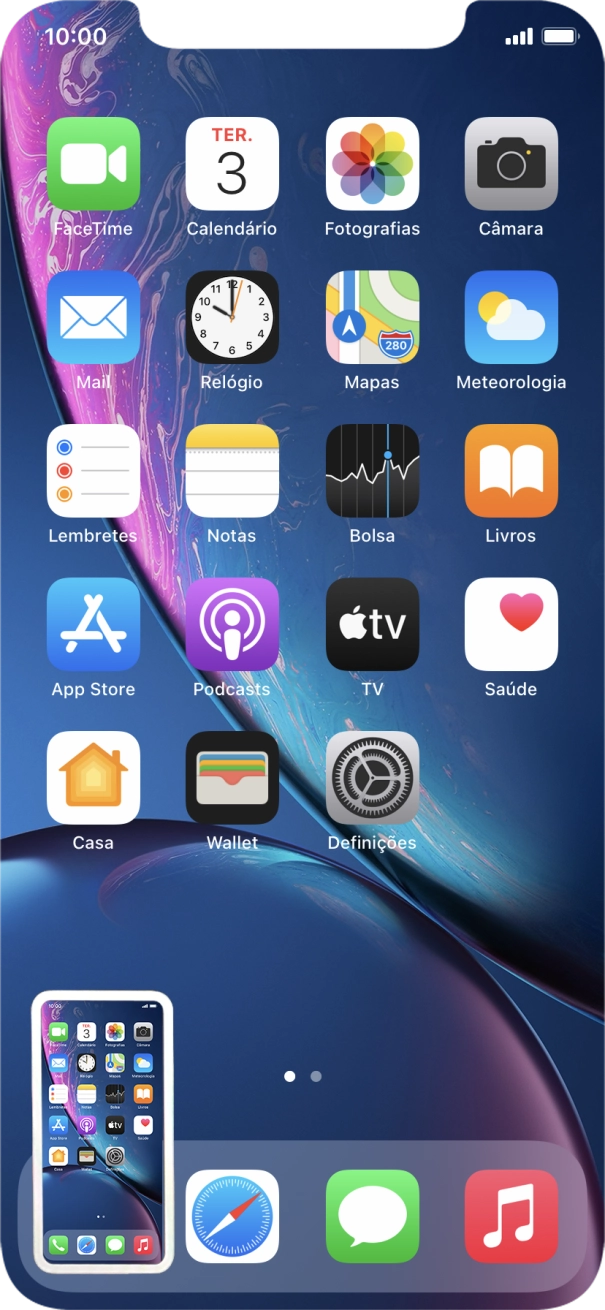Open Safari browser in the dock
This screenshot has height=1310, width=605.
click(x=232, y=1216)
